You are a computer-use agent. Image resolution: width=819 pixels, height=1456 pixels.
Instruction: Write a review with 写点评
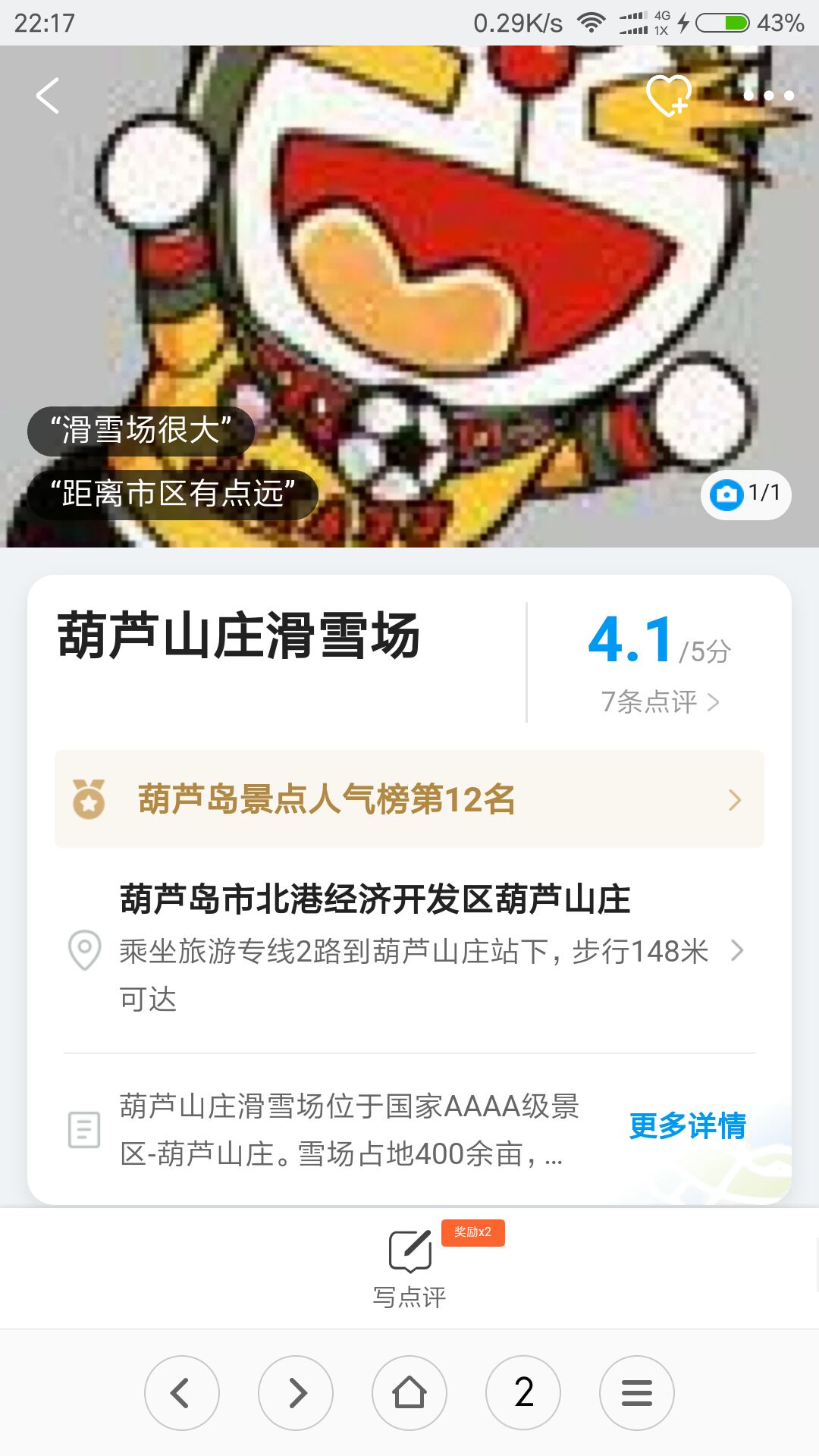click(x=409, y=1266)
